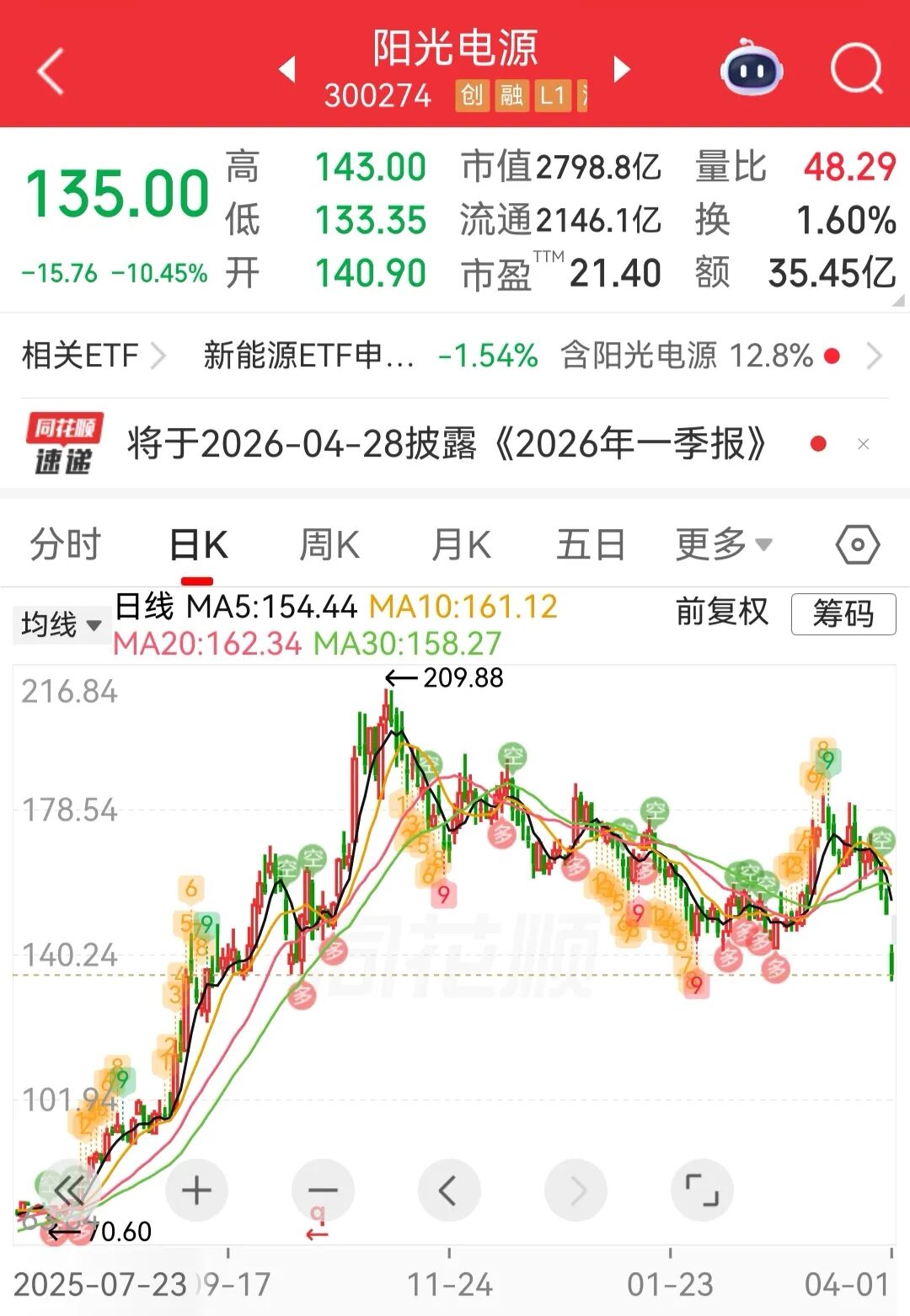910x1316 pixels.
Task: Click the back arrow to exit stock page
Action: 51,67
